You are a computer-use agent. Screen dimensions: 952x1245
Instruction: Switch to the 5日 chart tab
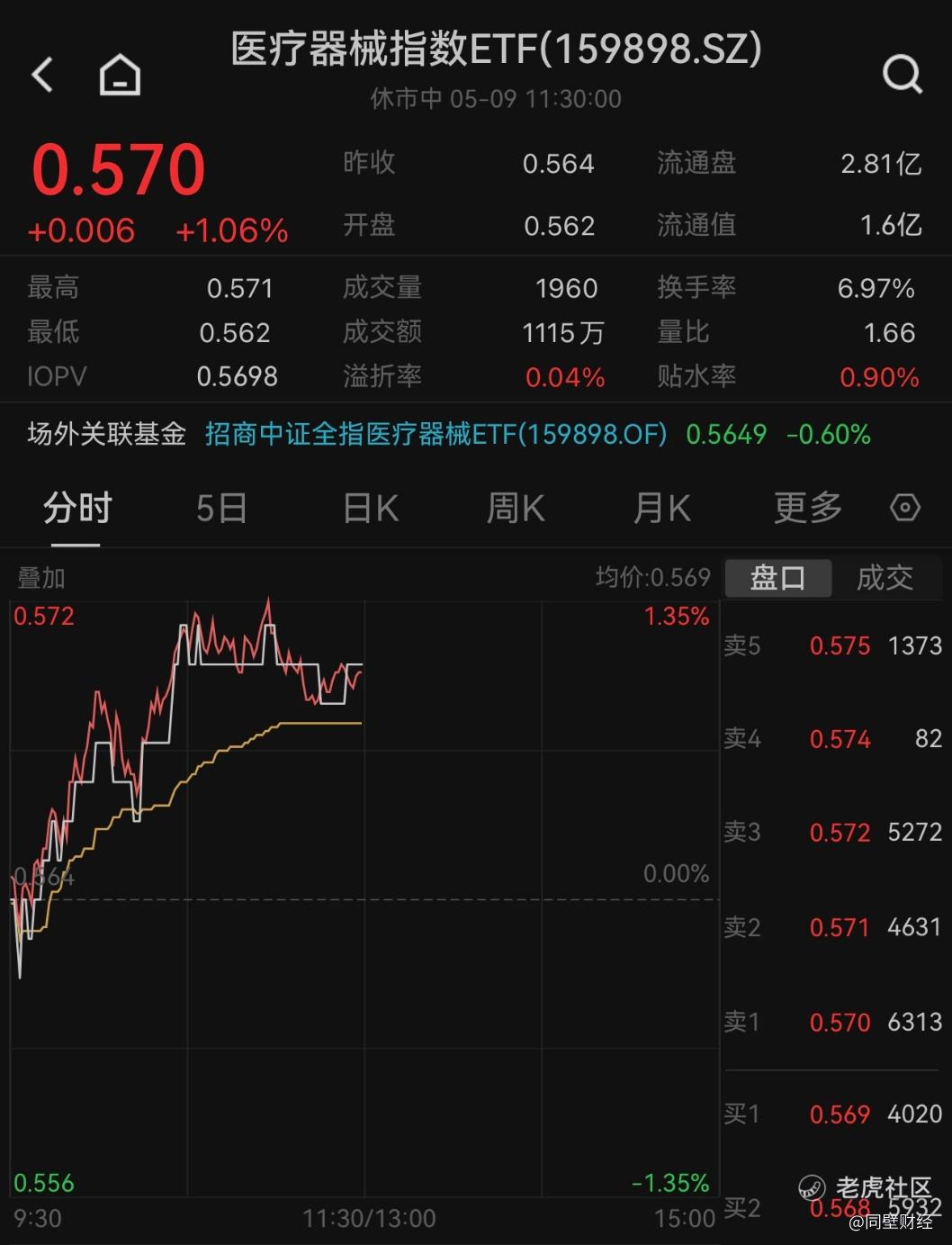coord(221,509)
